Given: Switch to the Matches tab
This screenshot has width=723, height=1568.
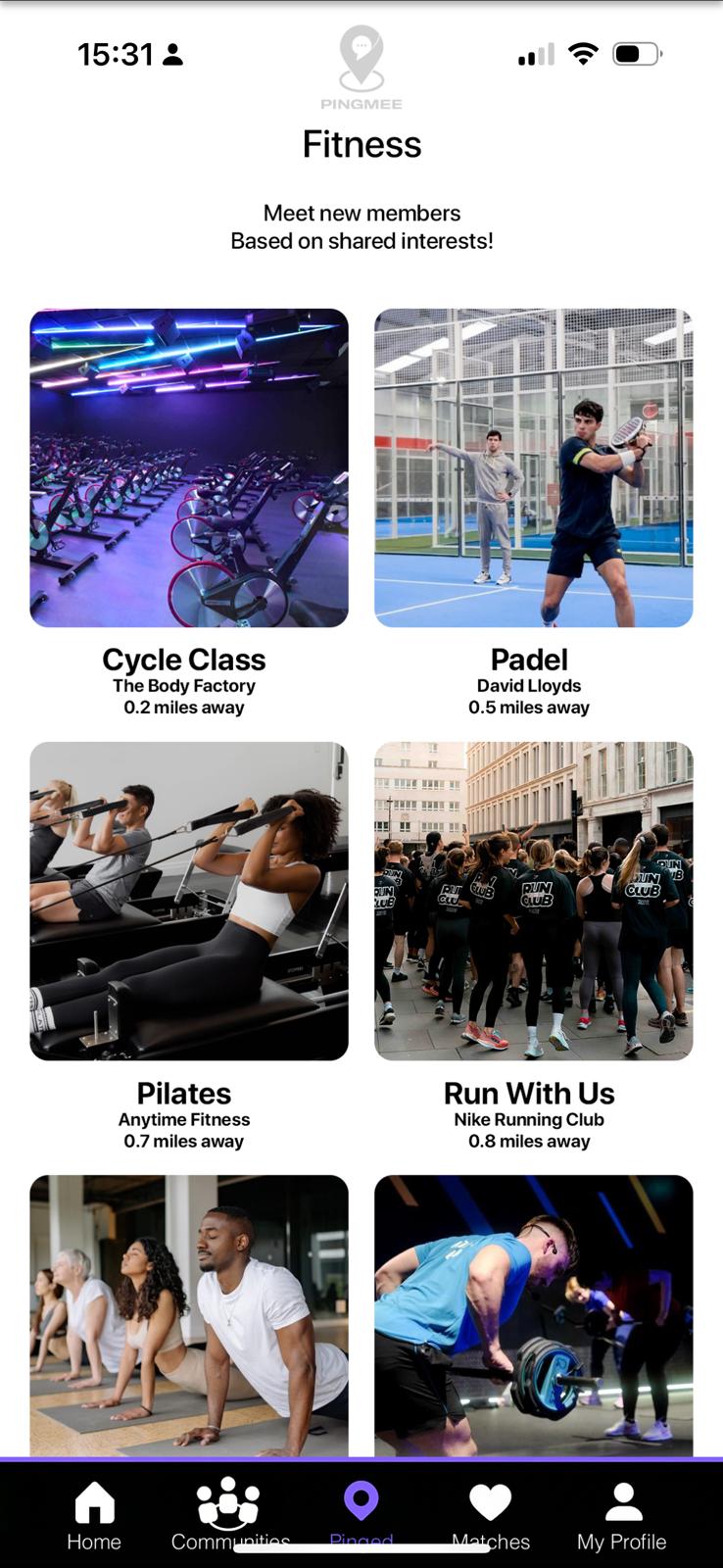Looking at the screenshot, I should [x=490, y=1515].
